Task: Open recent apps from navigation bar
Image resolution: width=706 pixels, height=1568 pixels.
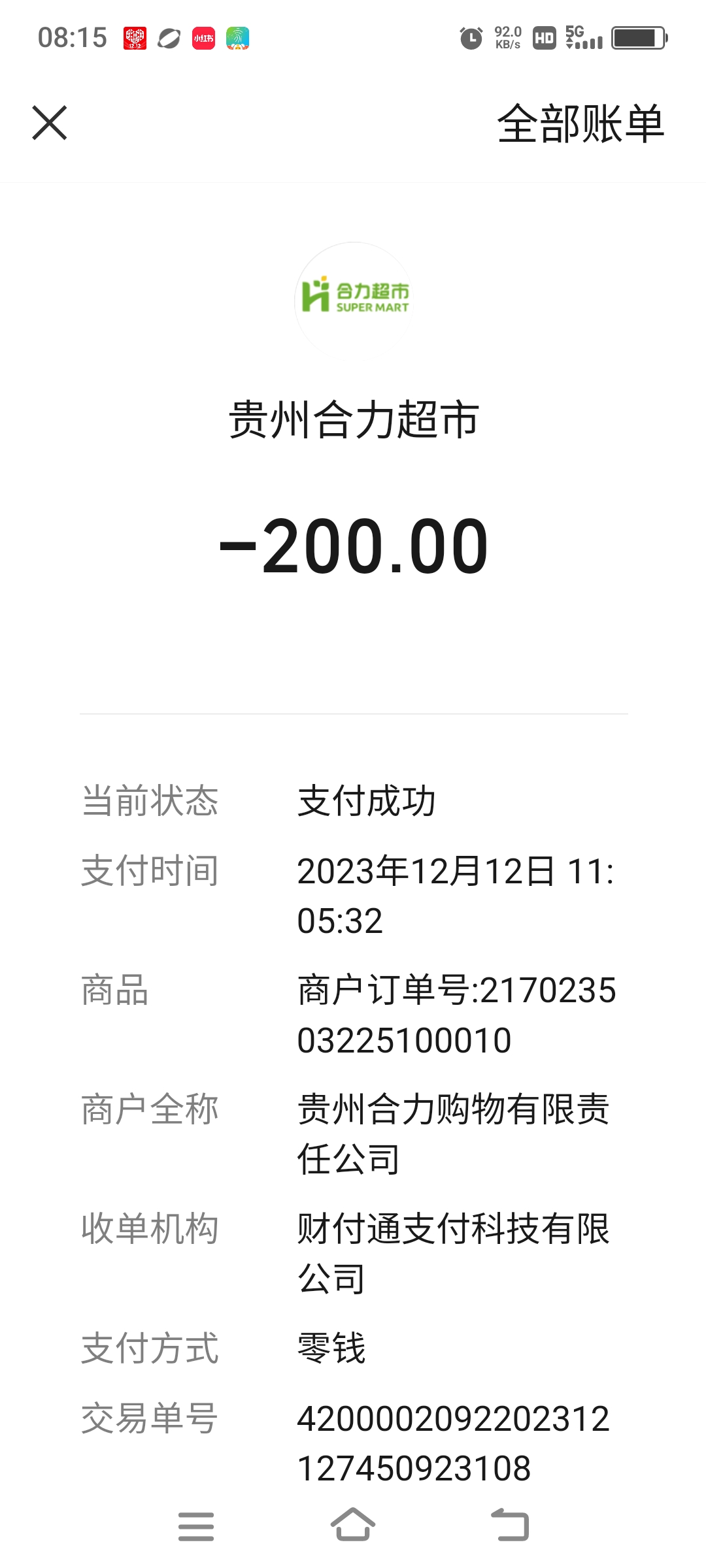Action: click(196, 1526)
